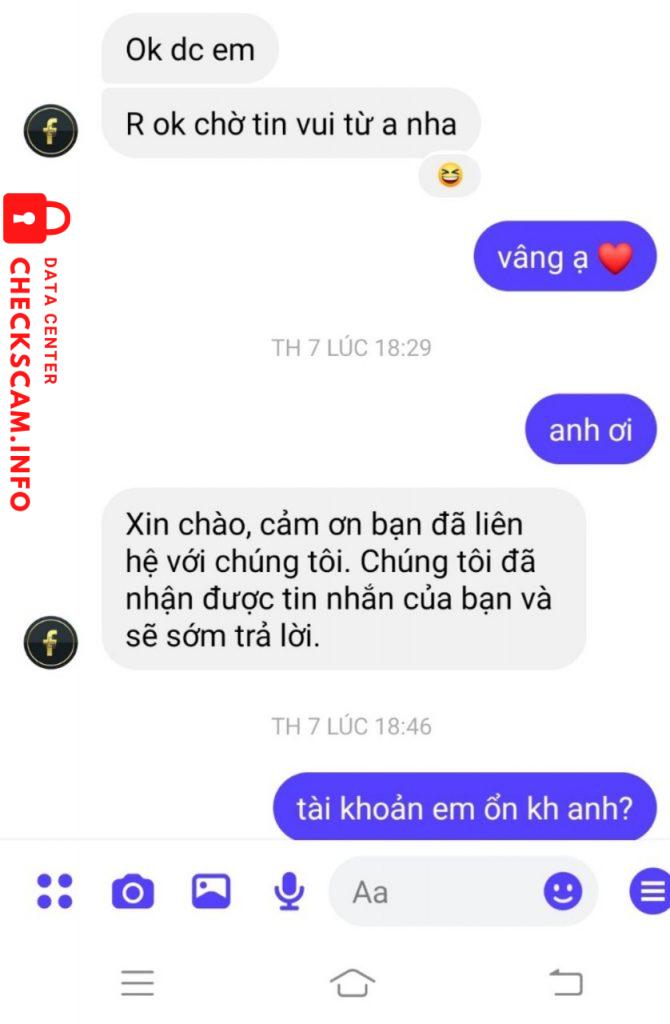Open the emoji picker in the message box
The width and height of the screenshot is (670, 1024).
coord(563,891)
